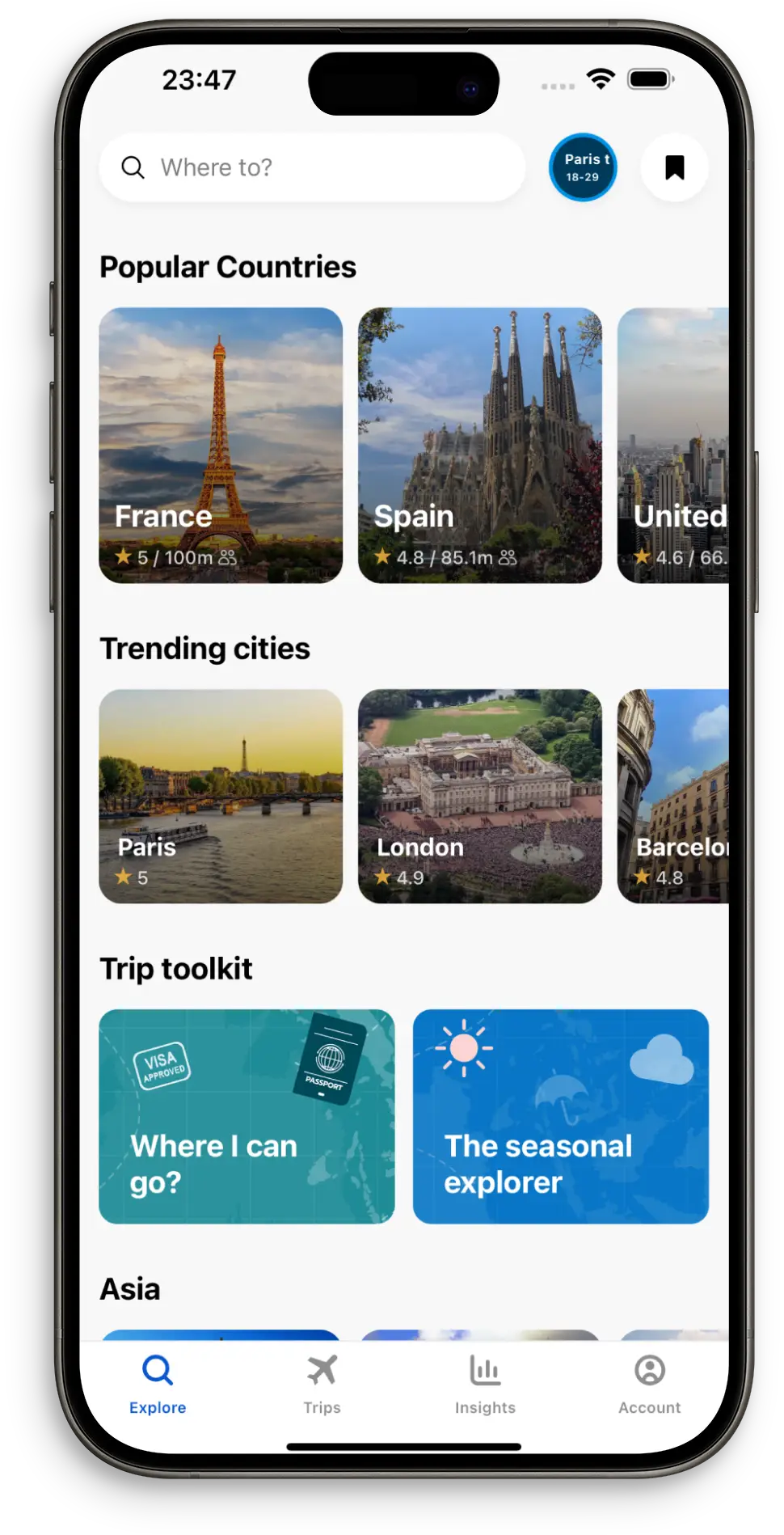784x1535 pixels.
Task: Launch 'The seasonal explorer' tool
Action: [x=560, y=1116]
